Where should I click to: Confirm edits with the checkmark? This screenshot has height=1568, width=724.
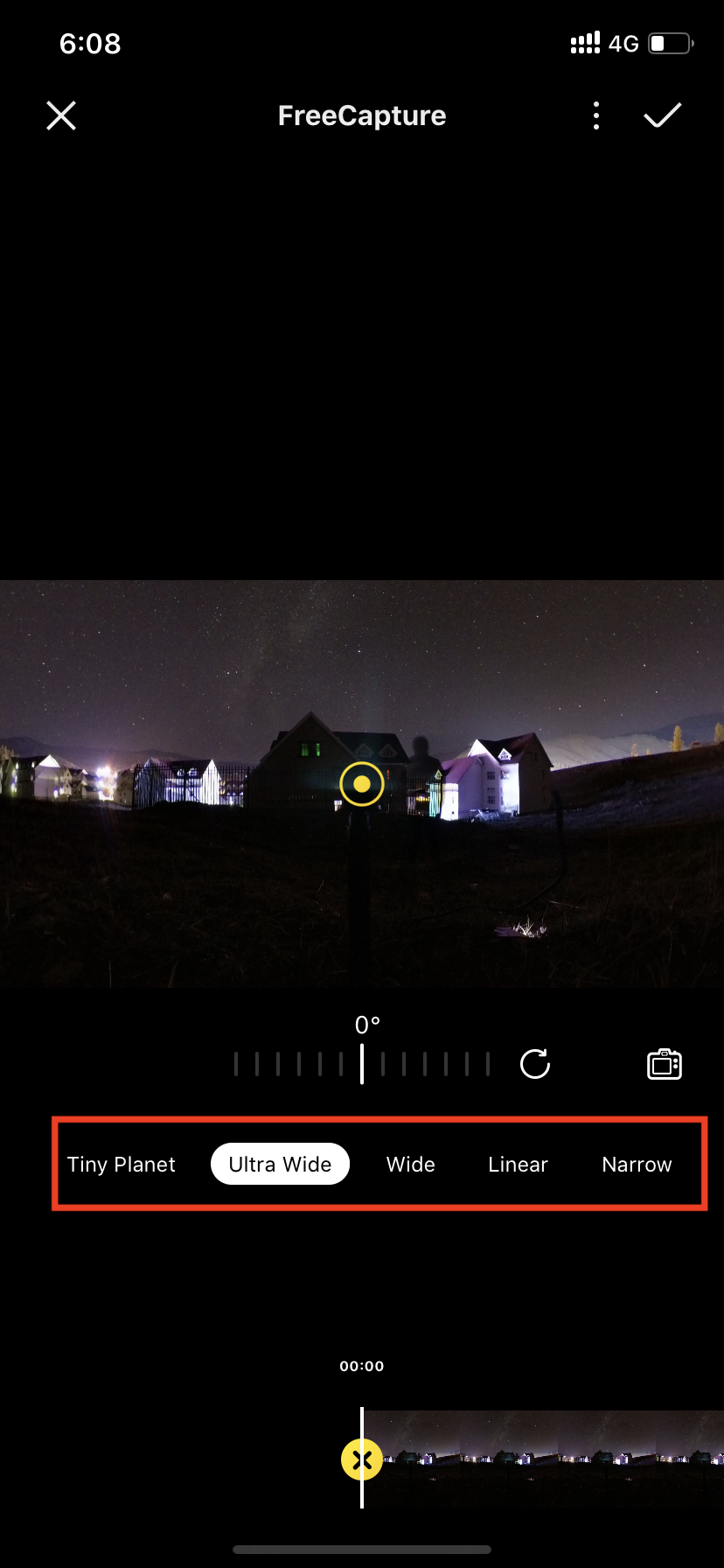pyautogui.click(x=662, y=115)
